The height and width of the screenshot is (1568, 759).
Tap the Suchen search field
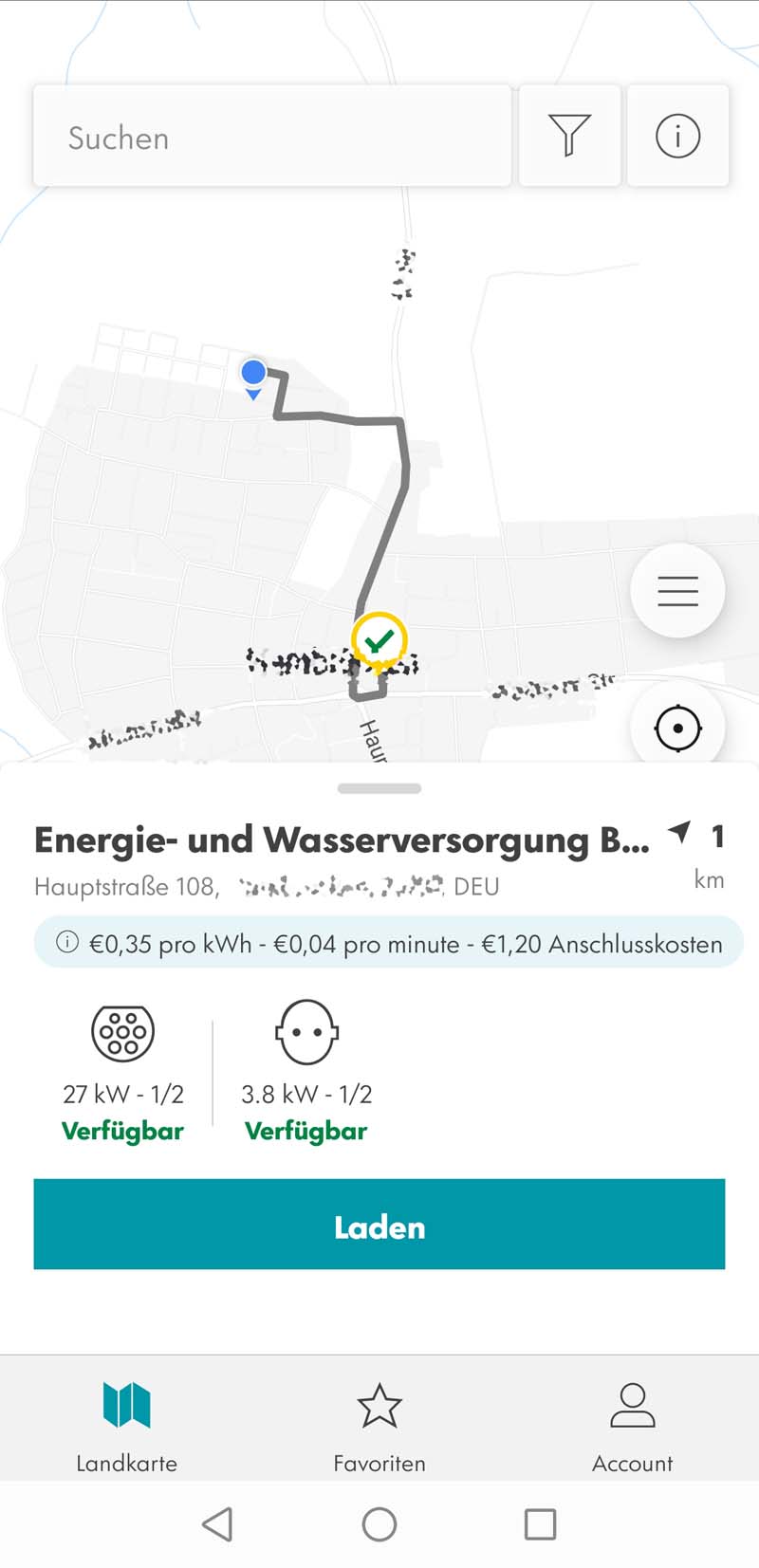(x=272, y=137)
